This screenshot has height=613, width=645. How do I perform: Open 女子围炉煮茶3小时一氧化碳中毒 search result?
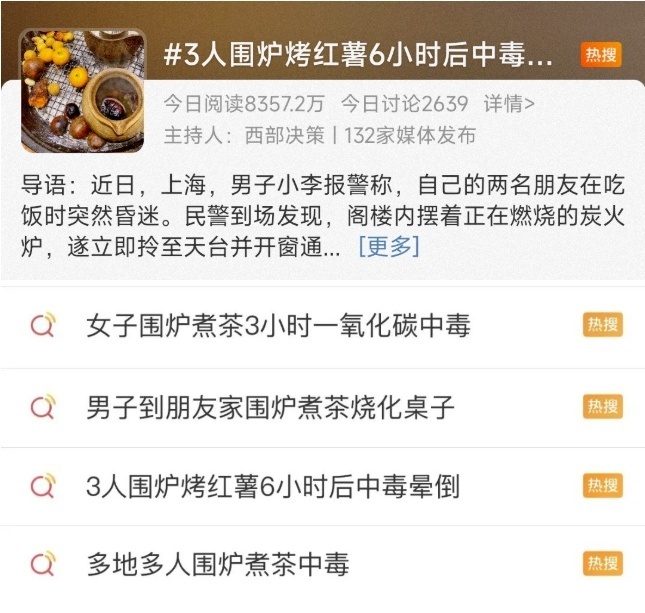278,325
